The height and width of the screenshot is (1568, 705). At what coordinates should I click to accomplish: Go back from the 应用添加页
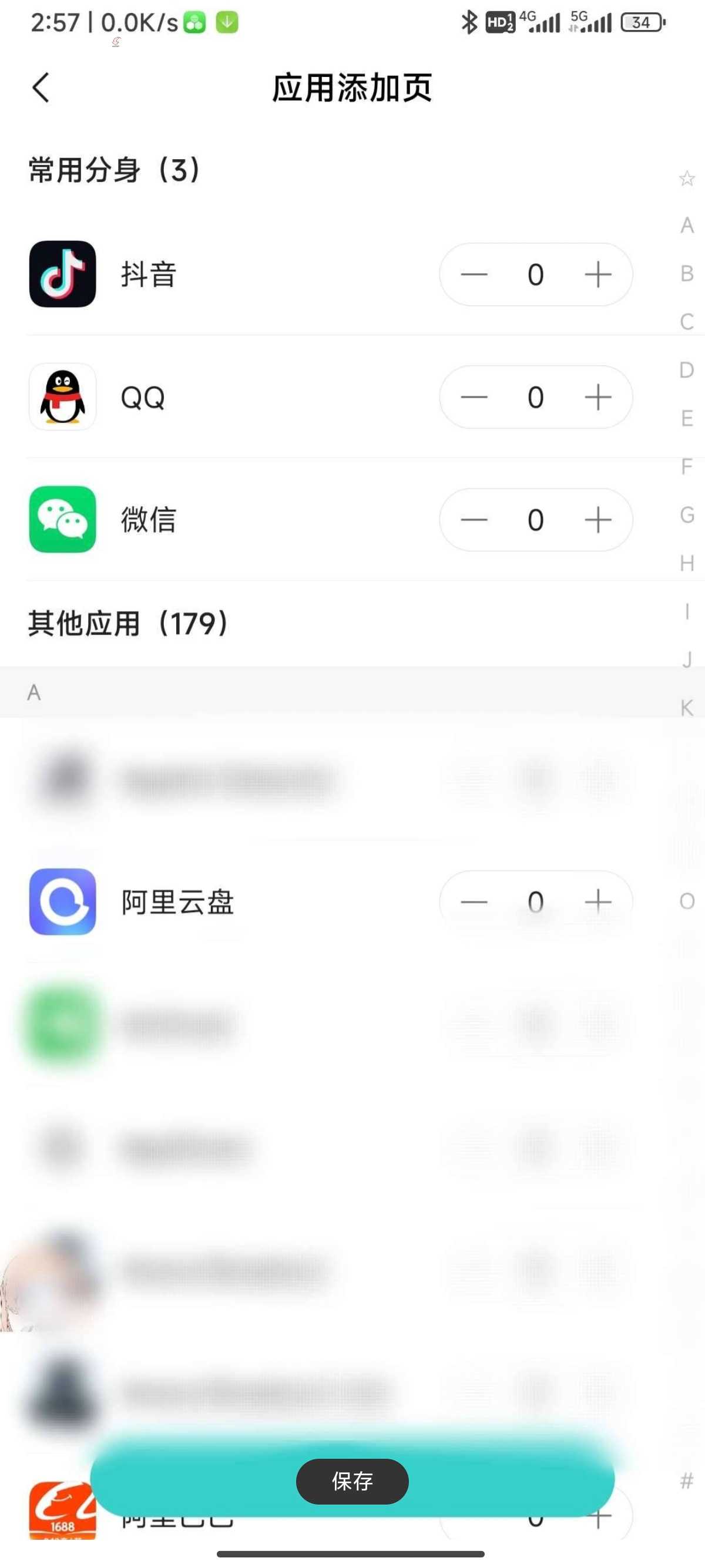(x=41, y=88)
